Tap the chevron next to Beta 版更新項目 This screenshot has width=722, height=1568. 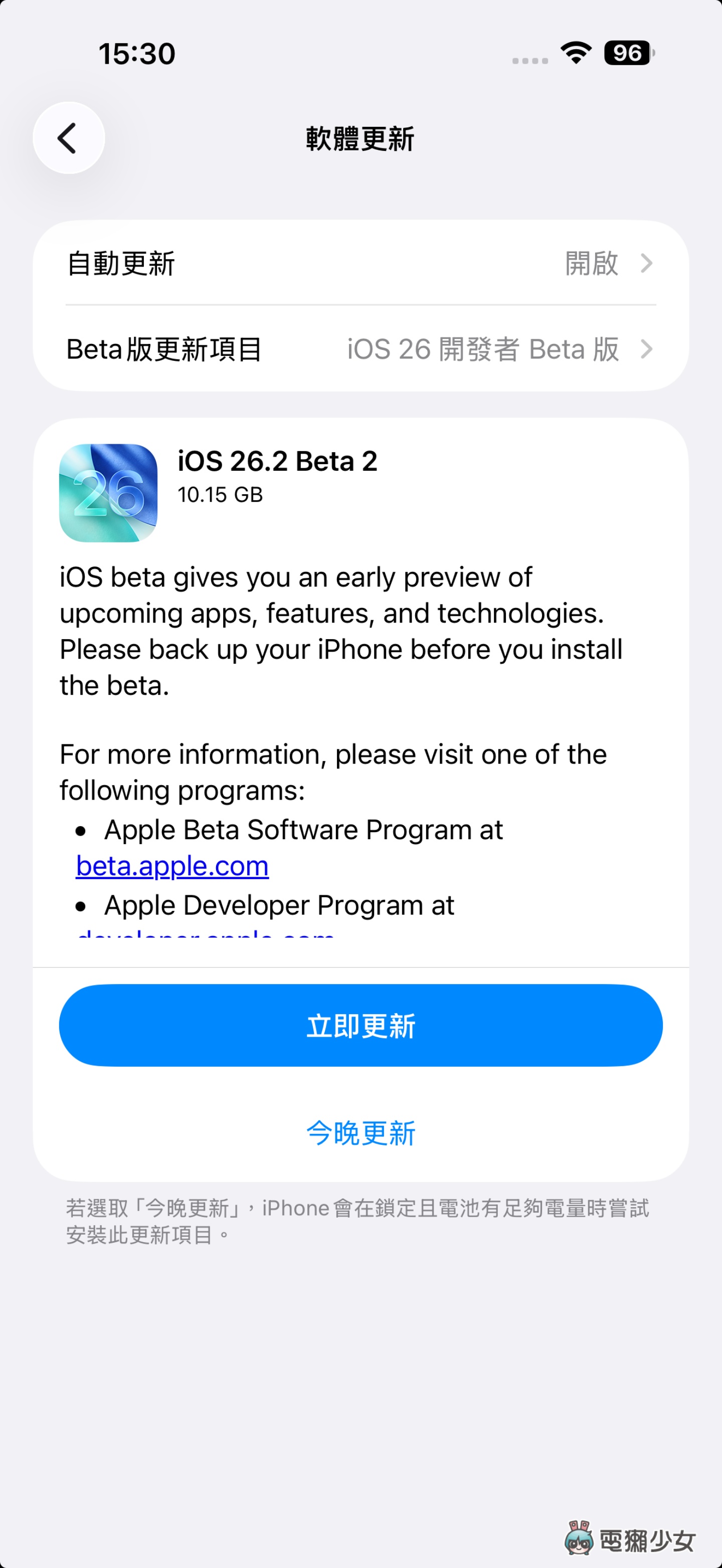pos(648,349)
